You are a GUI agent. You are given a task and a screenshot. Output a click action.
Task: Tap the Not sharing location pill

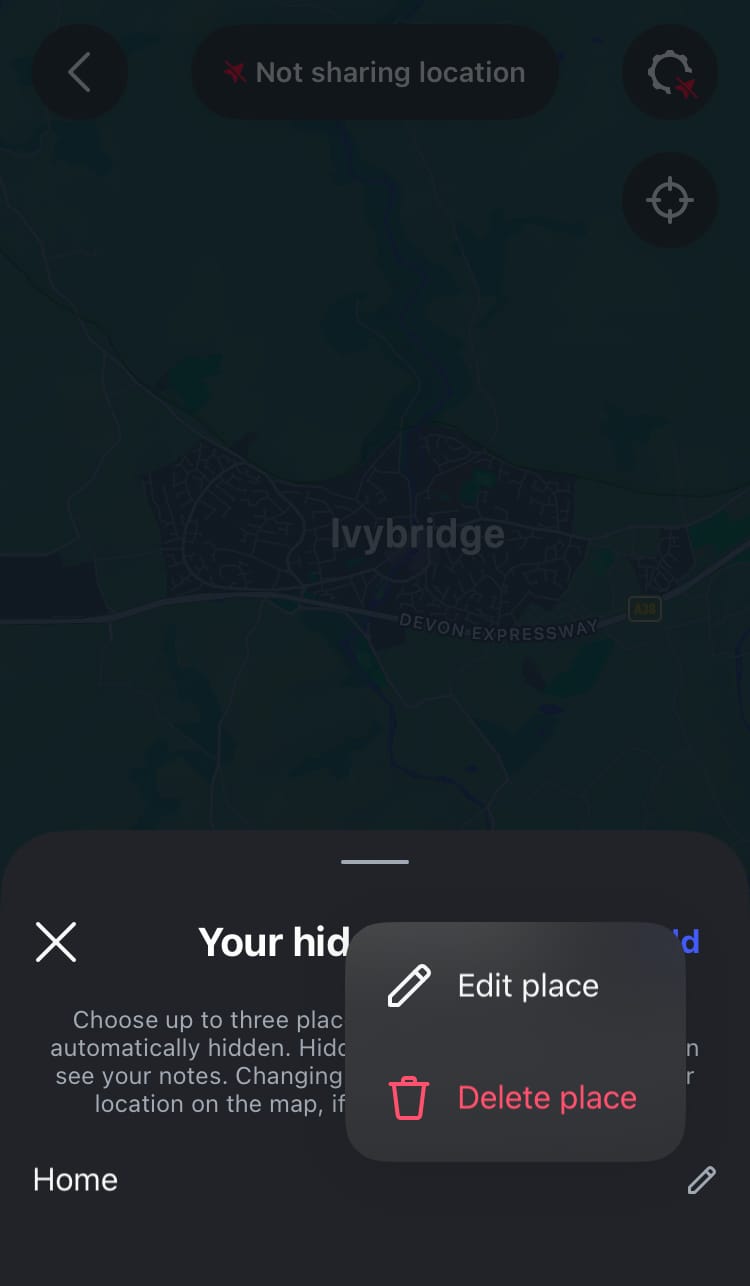(375, 72)
